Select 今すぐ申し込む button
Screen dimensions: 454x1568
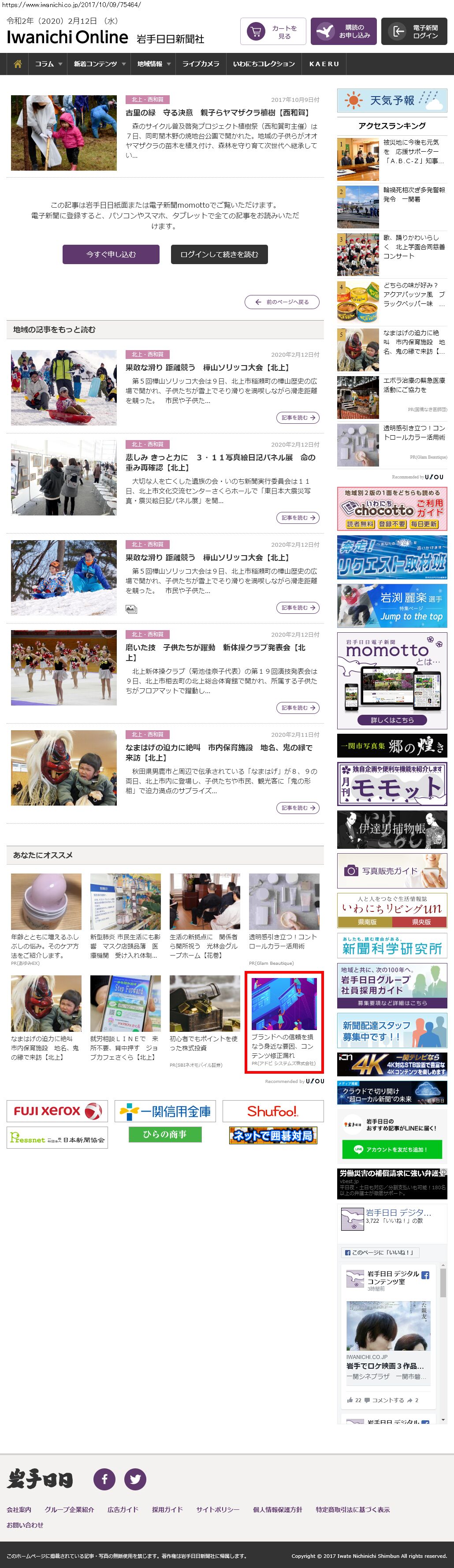[111, 254]
